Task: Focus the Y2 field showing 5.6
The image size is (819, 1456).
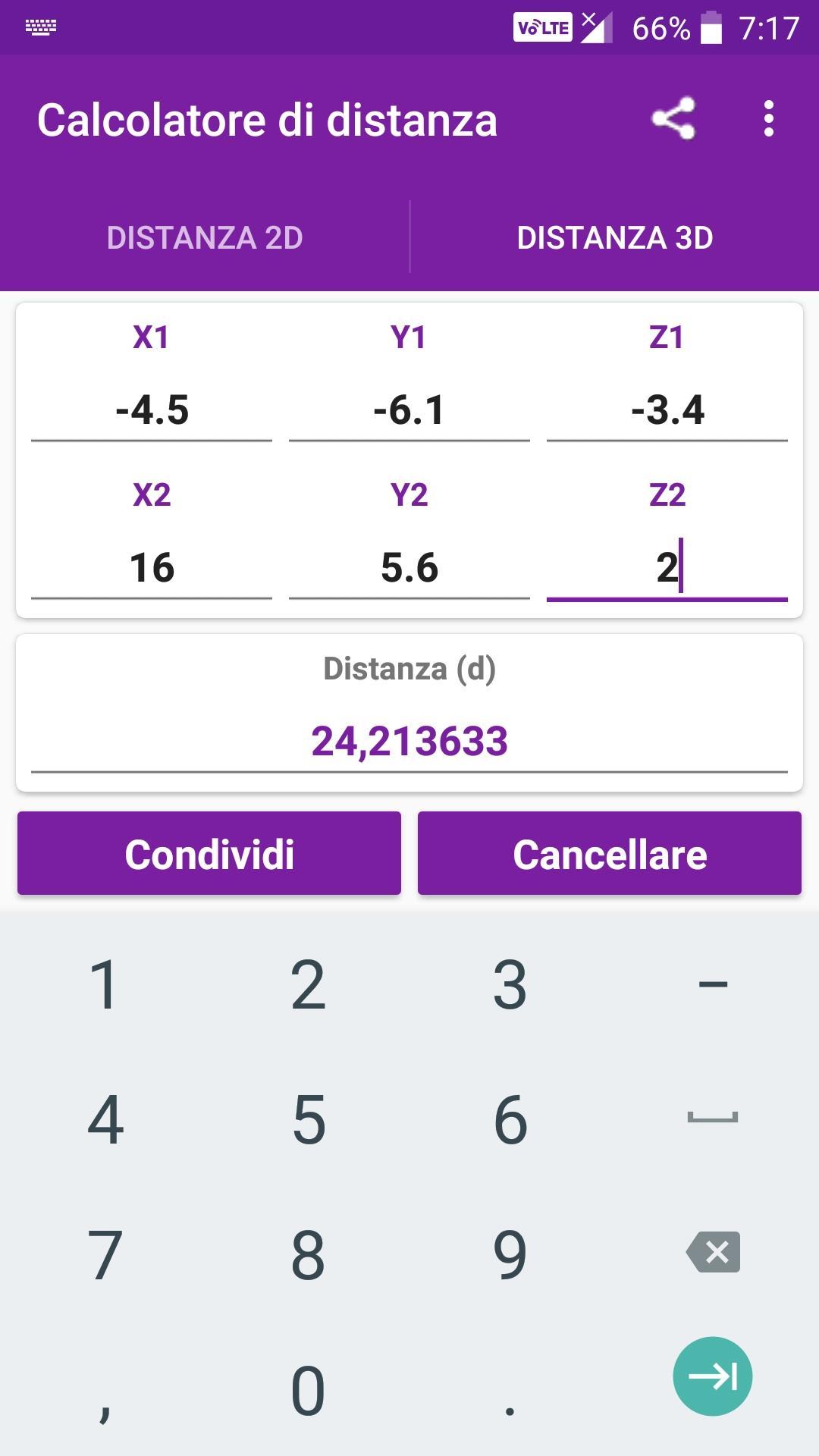Action: point(409,568)
